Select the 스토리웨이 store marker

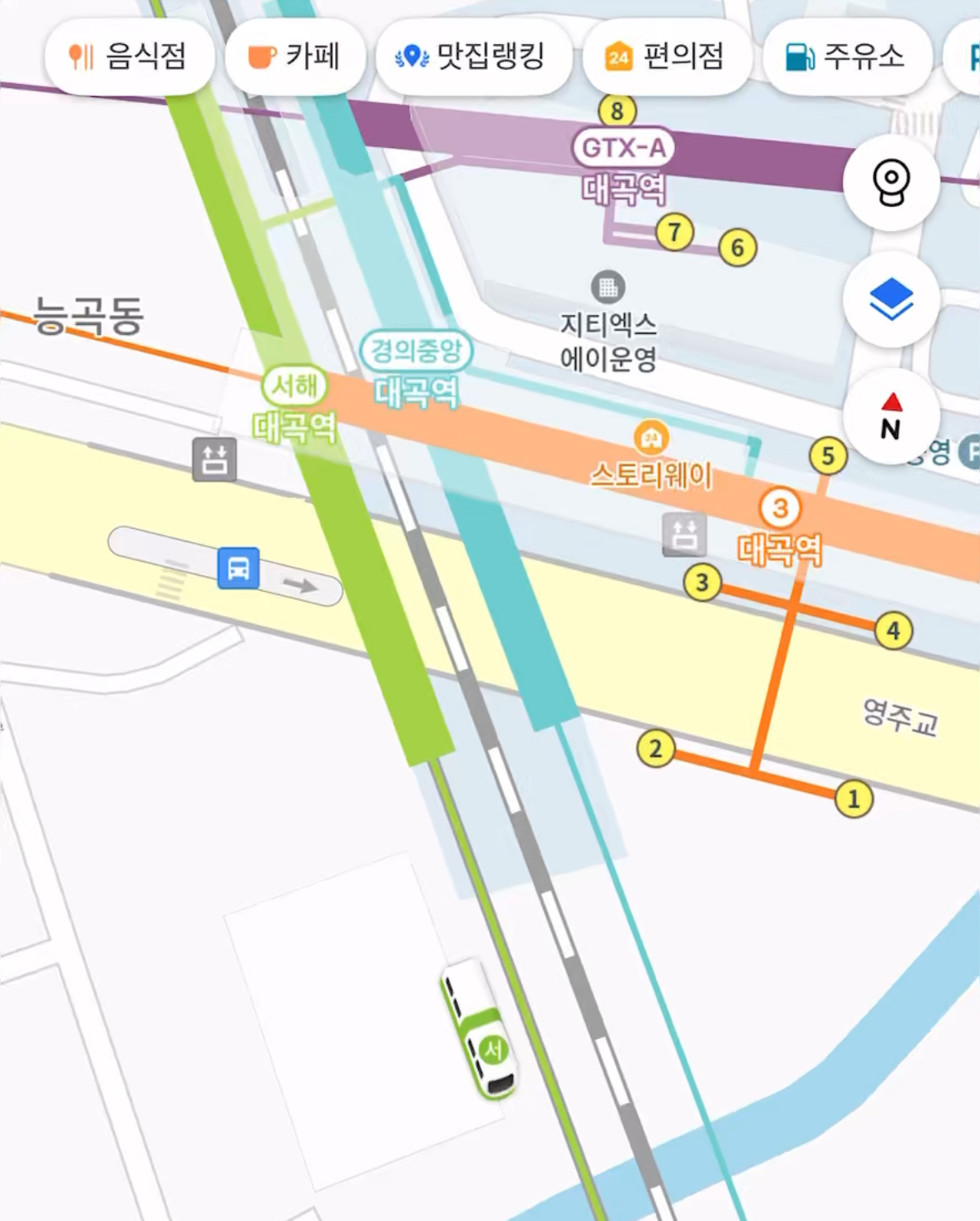(x=651, y=437)
